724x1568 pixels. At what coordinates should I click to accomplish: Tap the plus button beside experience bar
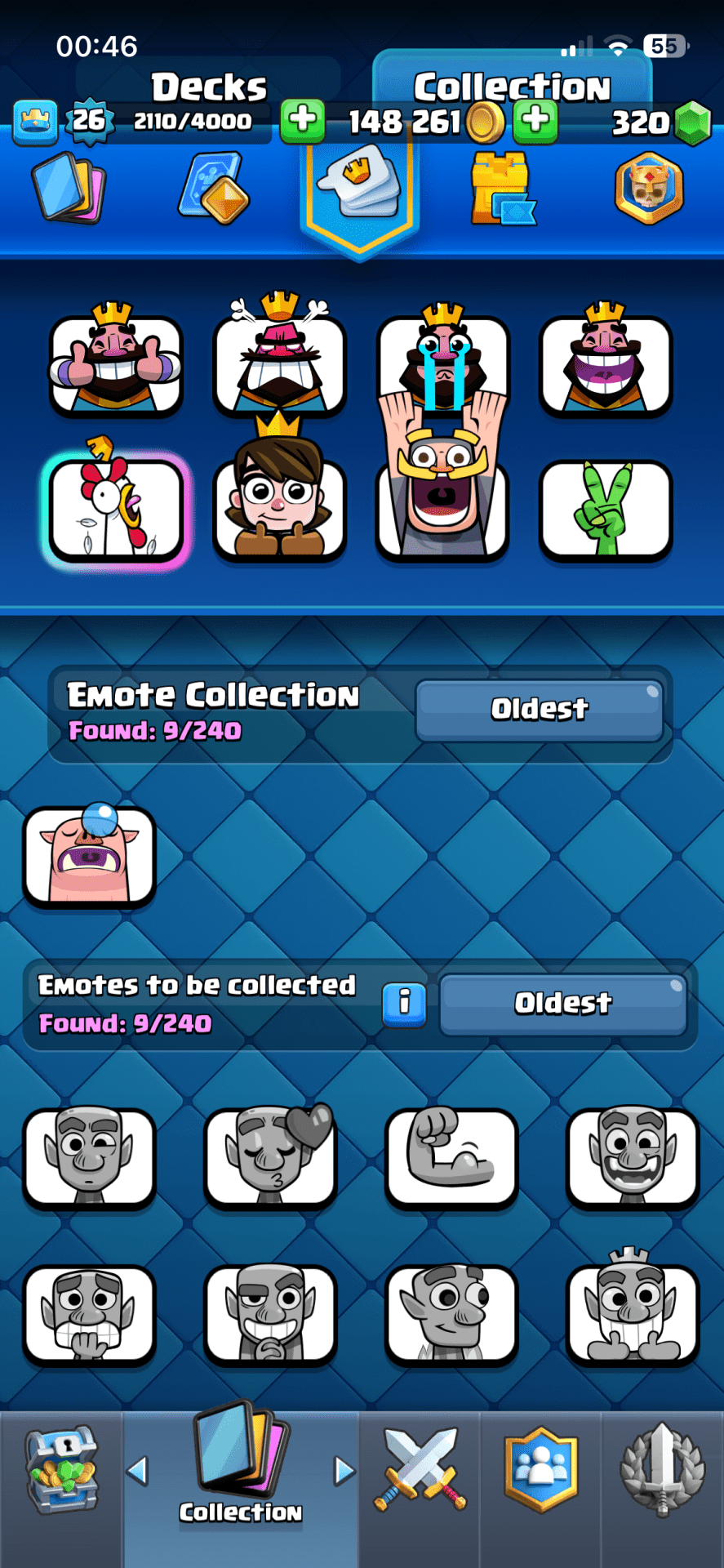click(303, 120)
